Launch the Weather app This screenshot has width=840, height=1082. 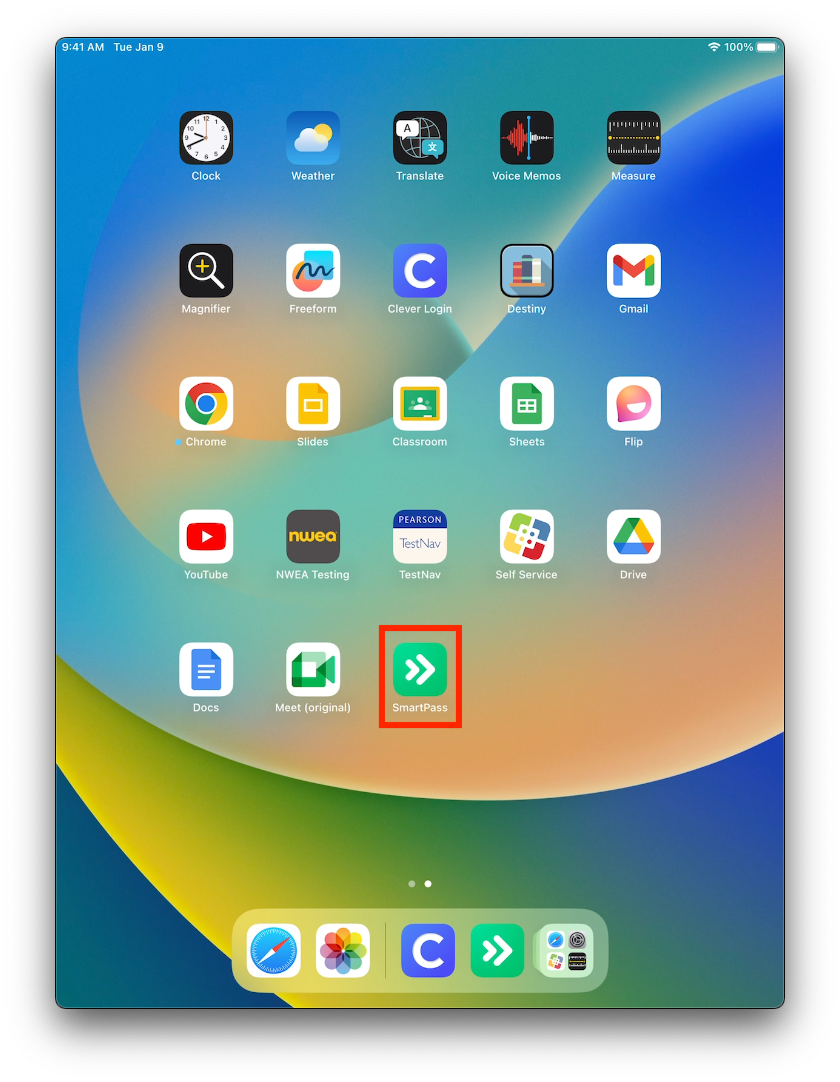(313, 138)
